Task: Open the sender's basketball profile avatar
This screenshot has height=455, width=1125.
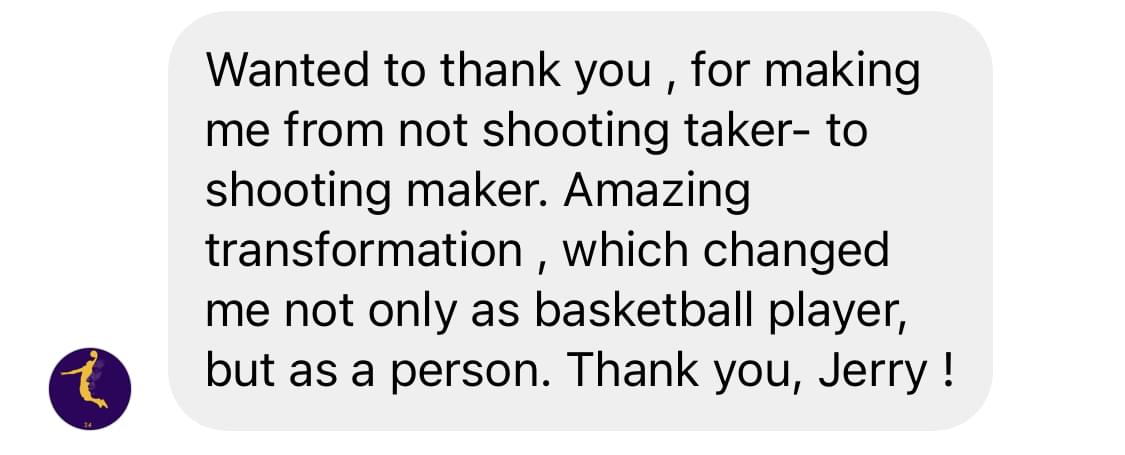Action: point(90,389)
